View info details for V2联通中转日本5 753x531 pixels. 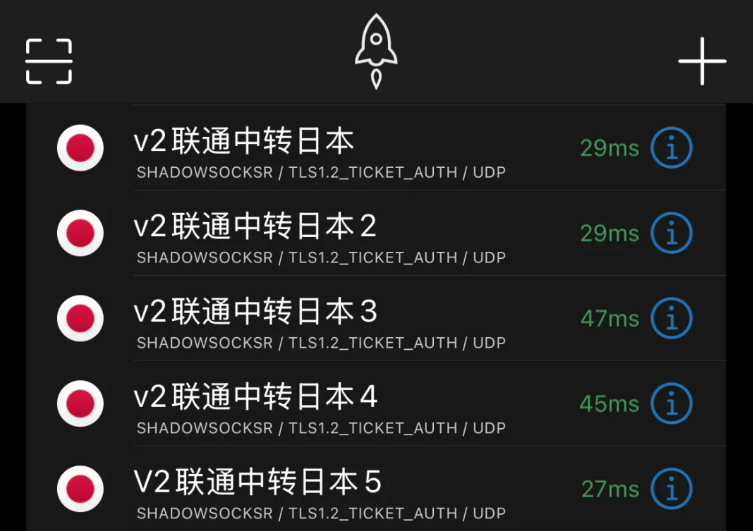click(x=672, y=489)
